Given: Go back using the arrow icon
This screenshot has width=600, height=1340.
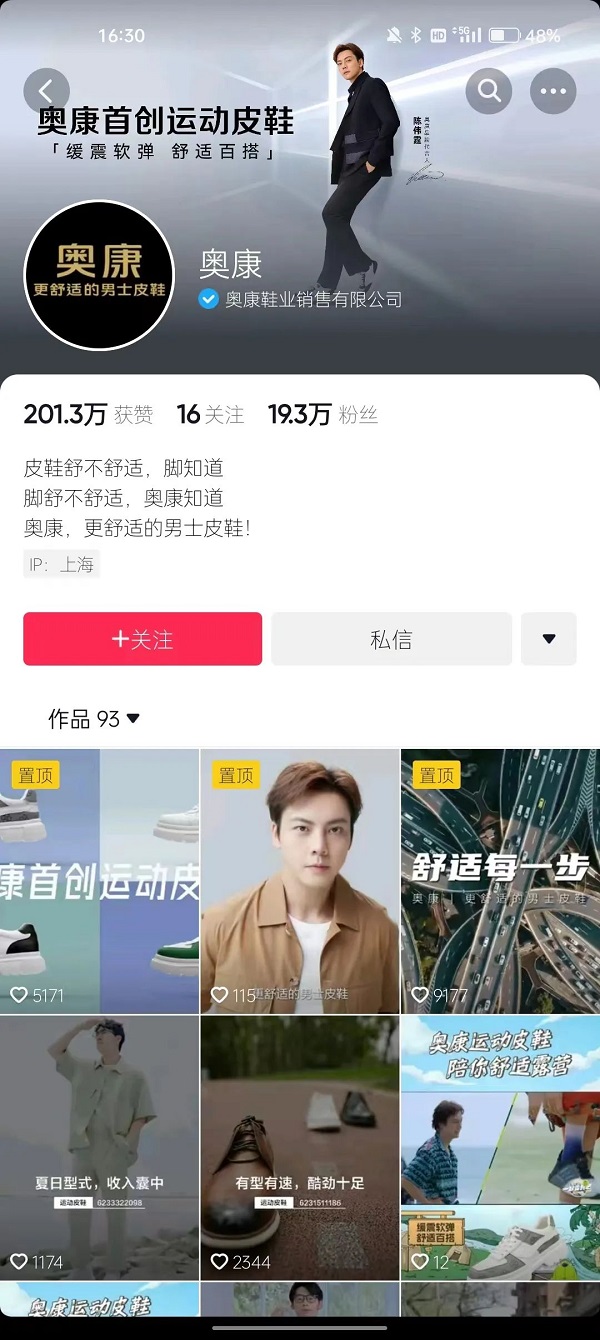Looking at the screenshot, I should [x=46, y=92].
